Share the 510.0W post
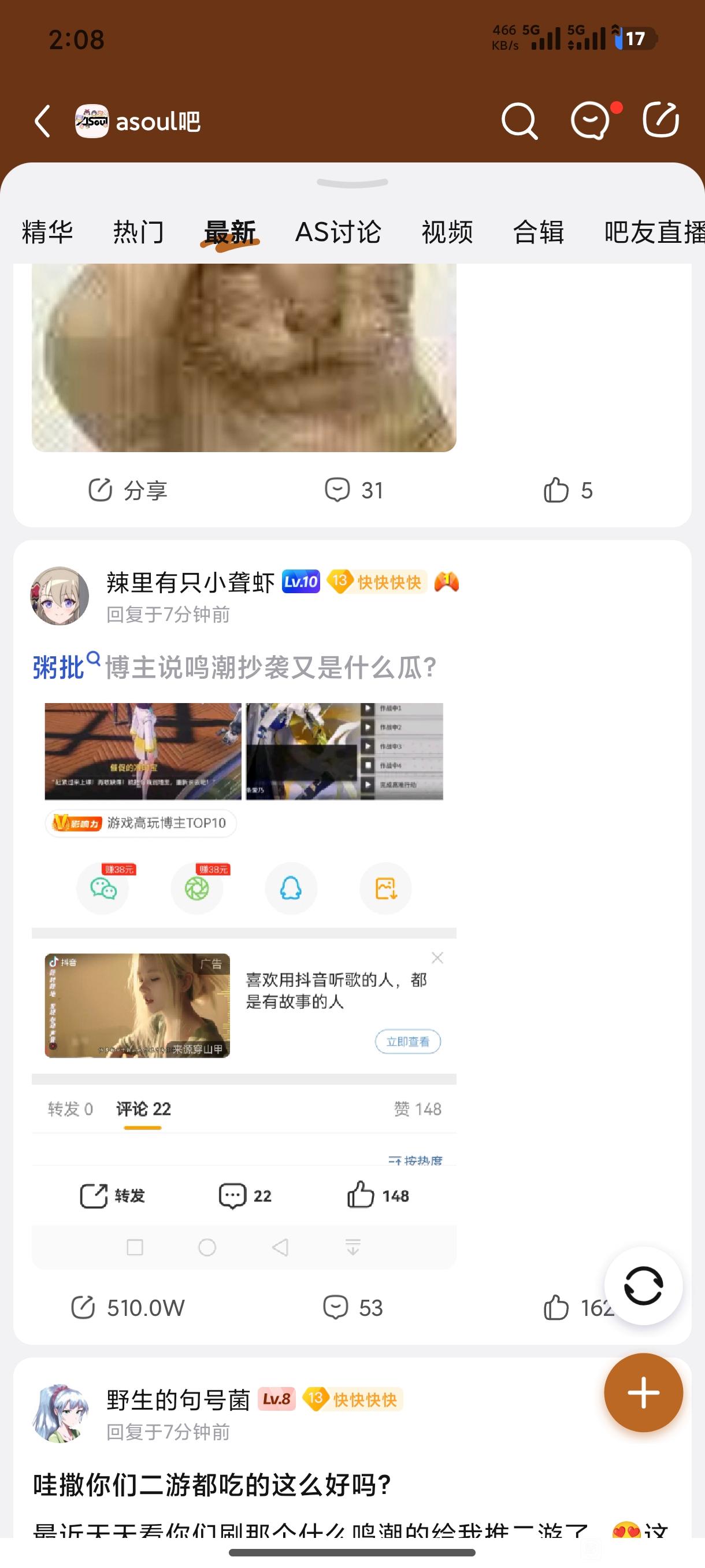Viewport: 705px width, 1568px height. coord(127,1307)
